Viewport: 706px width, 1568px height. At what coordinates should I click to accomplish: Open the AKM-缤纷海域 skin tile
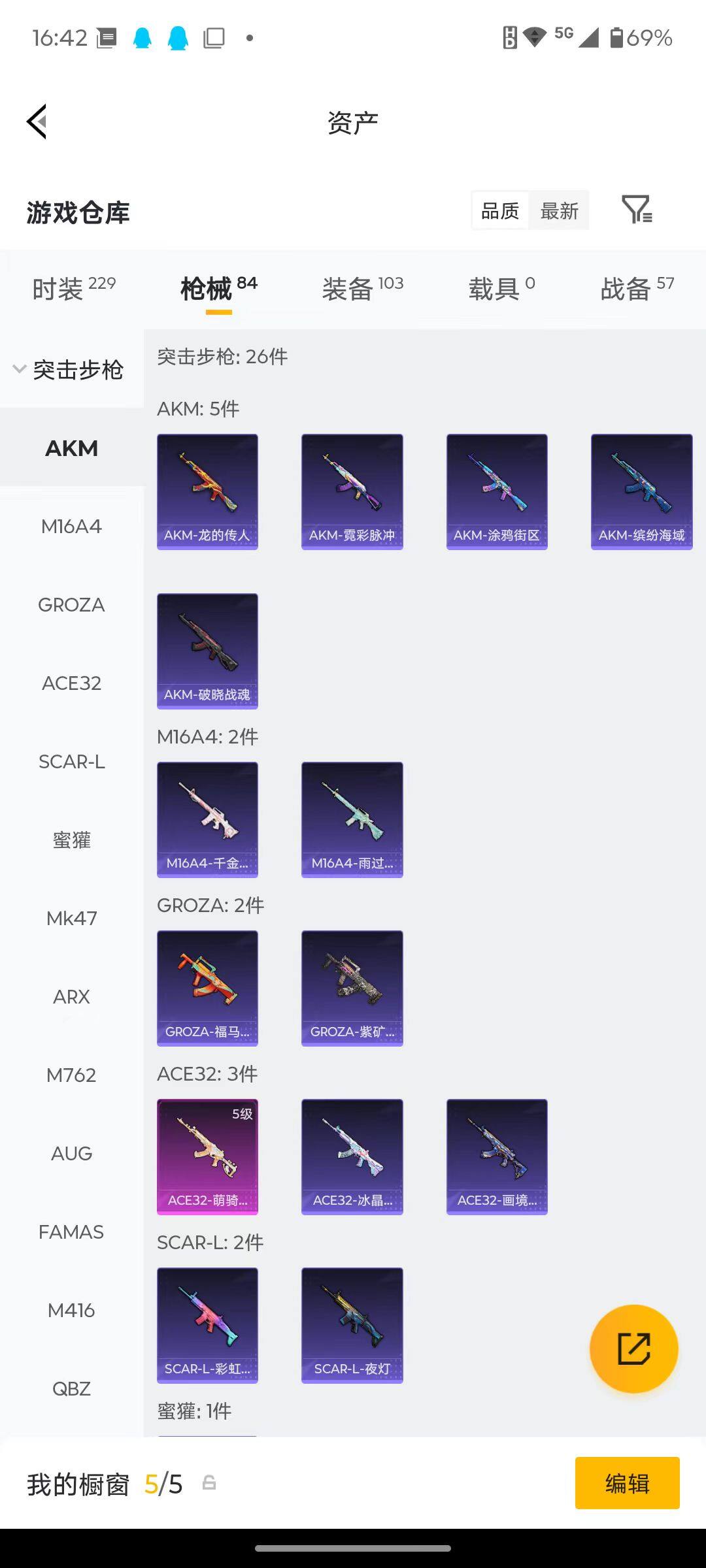click(641, 491)
